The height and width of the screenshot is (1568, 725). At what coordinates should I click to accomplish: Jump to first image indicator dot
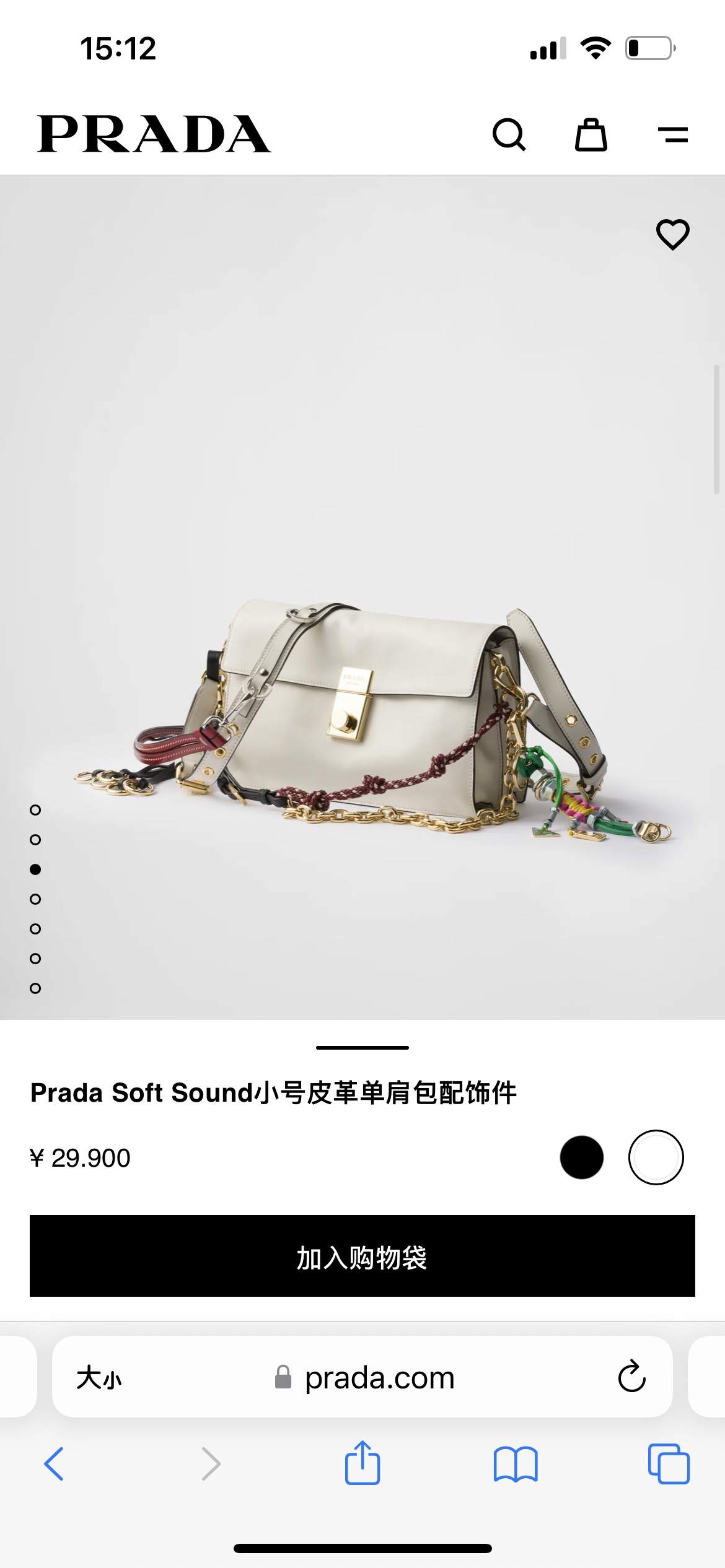point(35,810)
